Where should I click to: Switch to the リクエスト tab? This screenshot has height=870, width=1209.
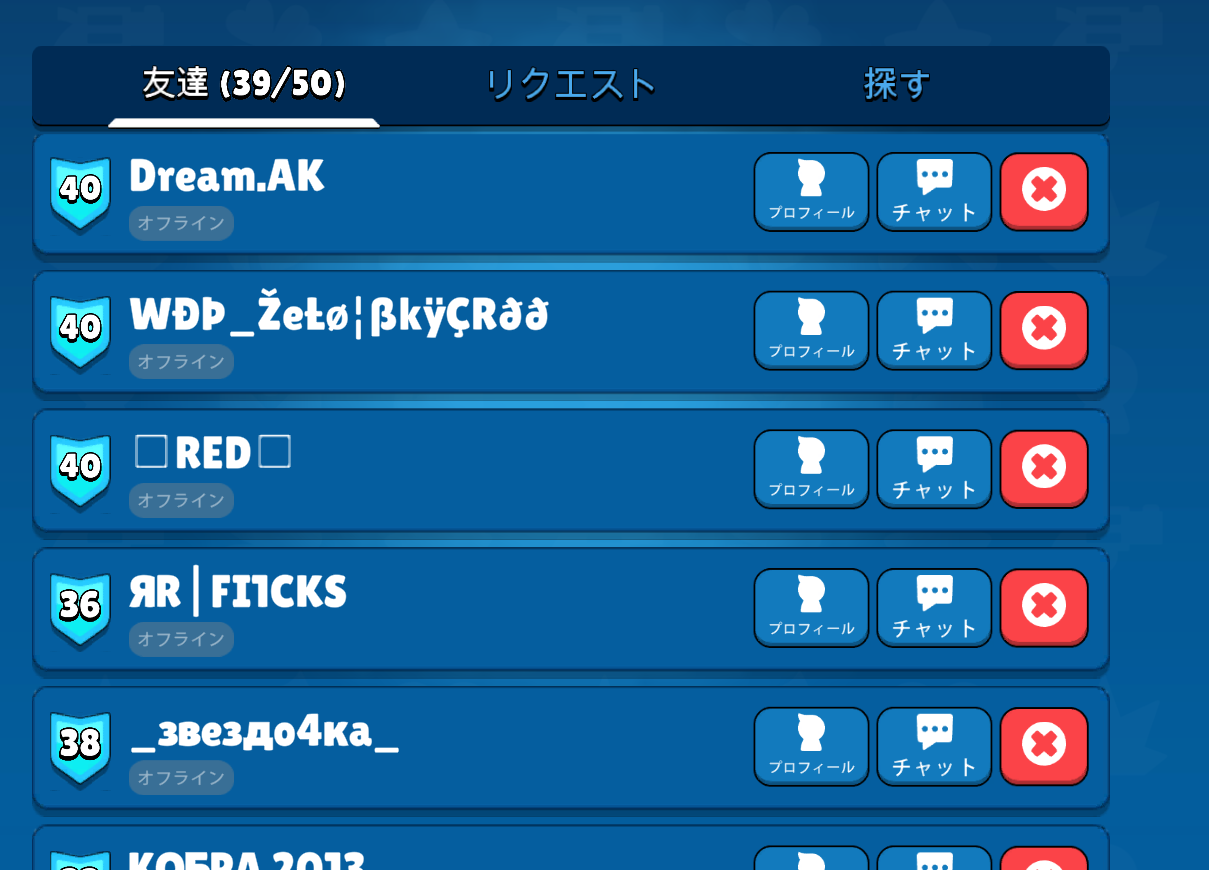[x=571, y=85]
